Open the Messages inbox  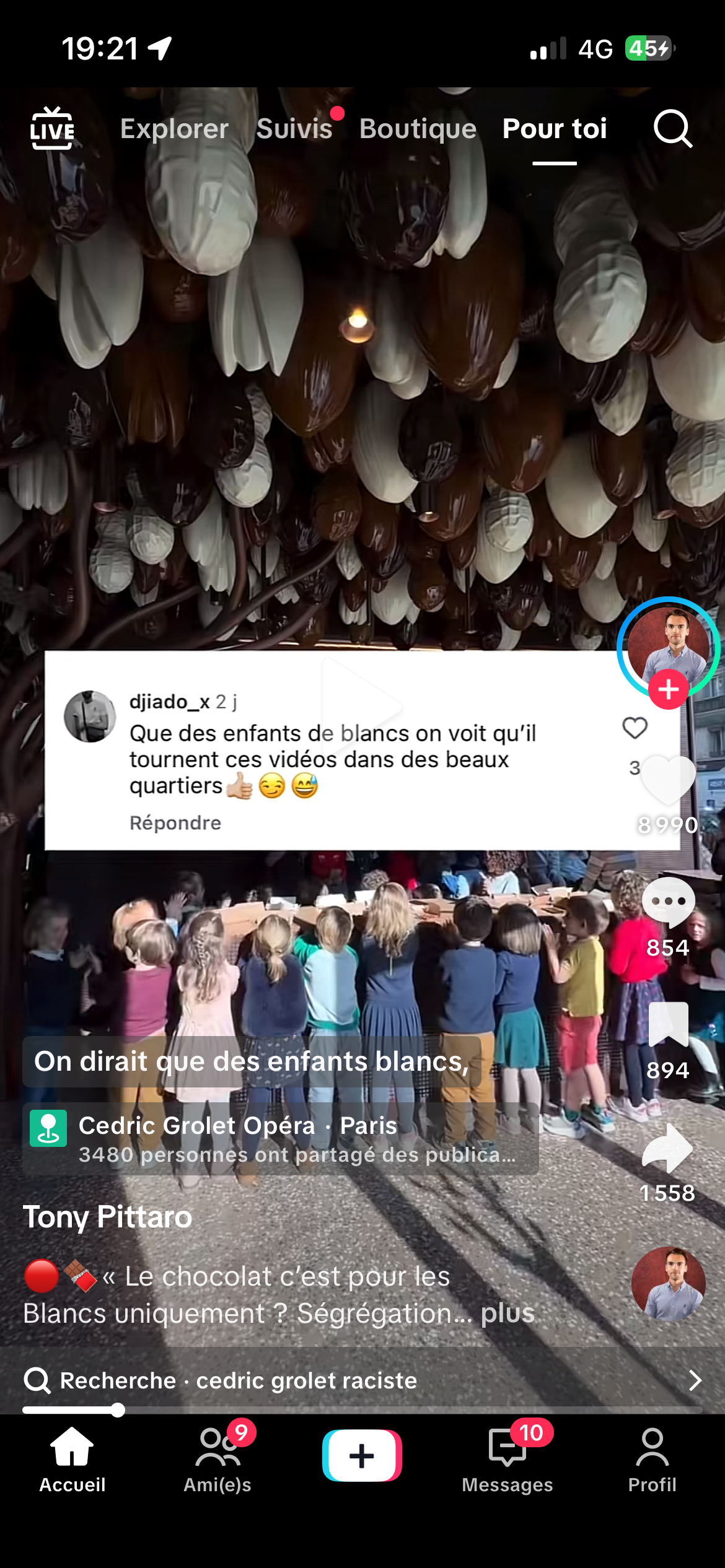(x=507, y=1460)
